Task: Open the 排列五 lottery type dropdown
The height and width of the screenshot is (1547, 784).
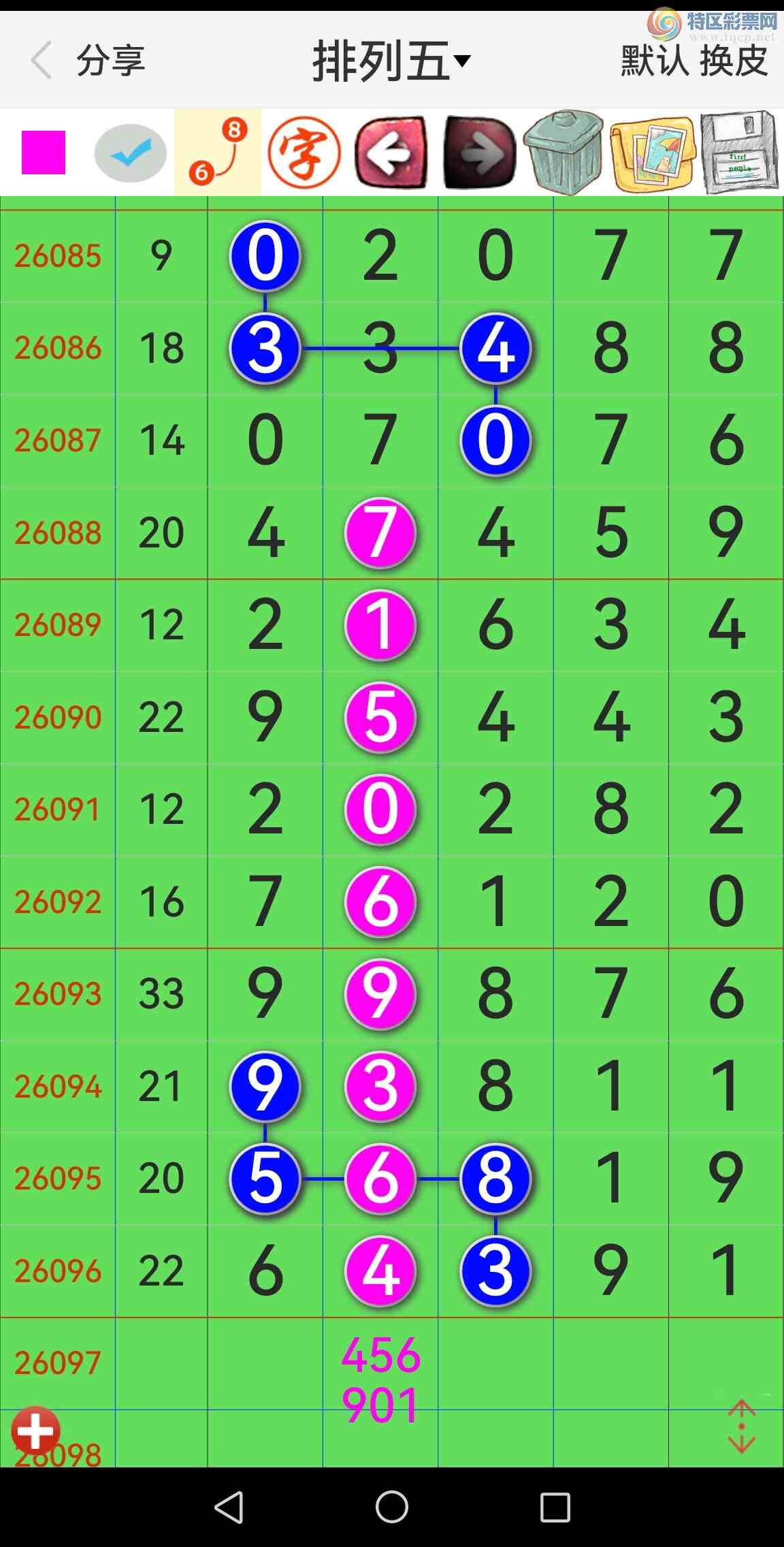Action: point(391,61)
